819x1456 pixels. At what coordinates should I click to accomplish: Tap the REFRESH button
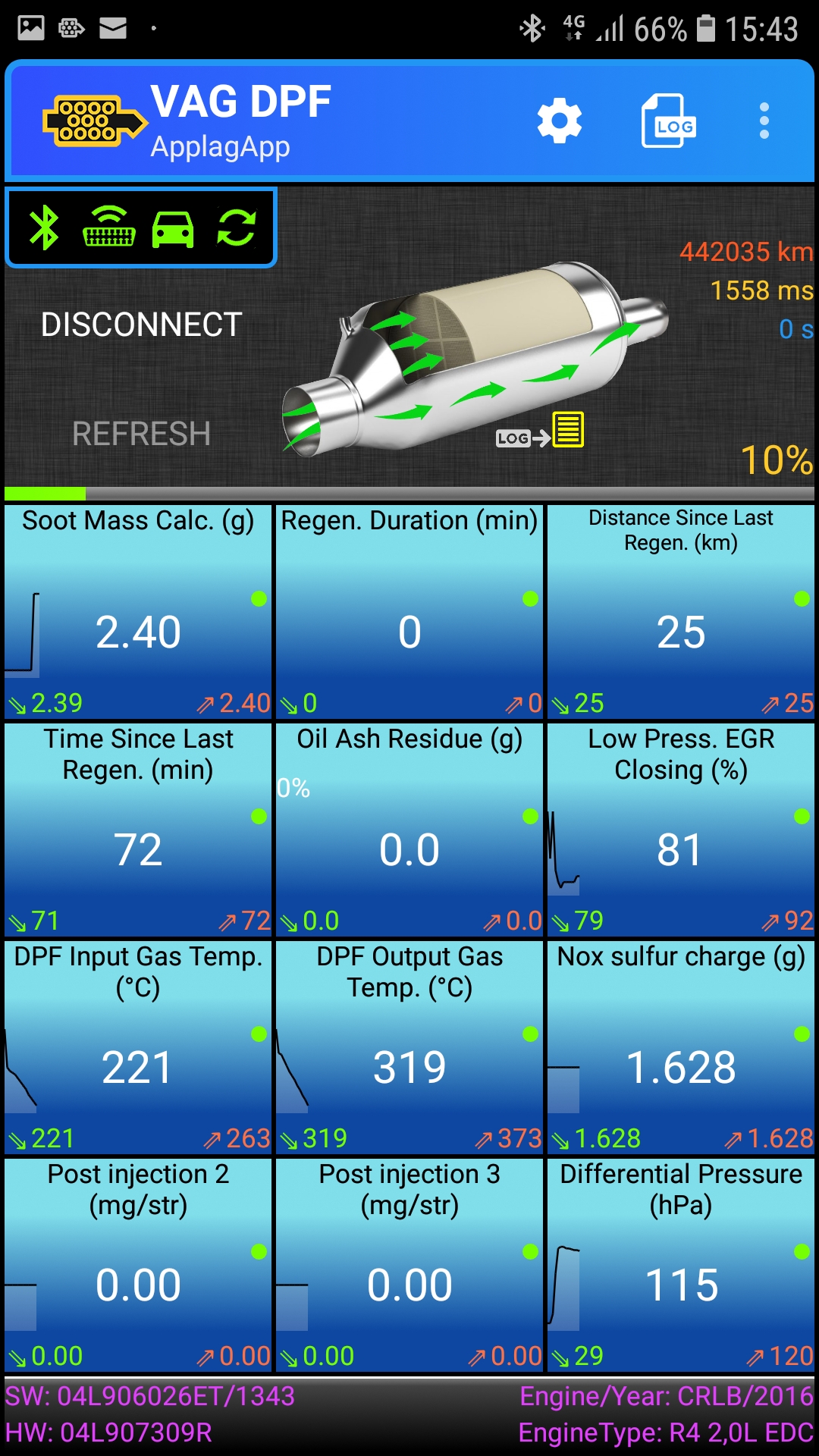tap(141, 434)
